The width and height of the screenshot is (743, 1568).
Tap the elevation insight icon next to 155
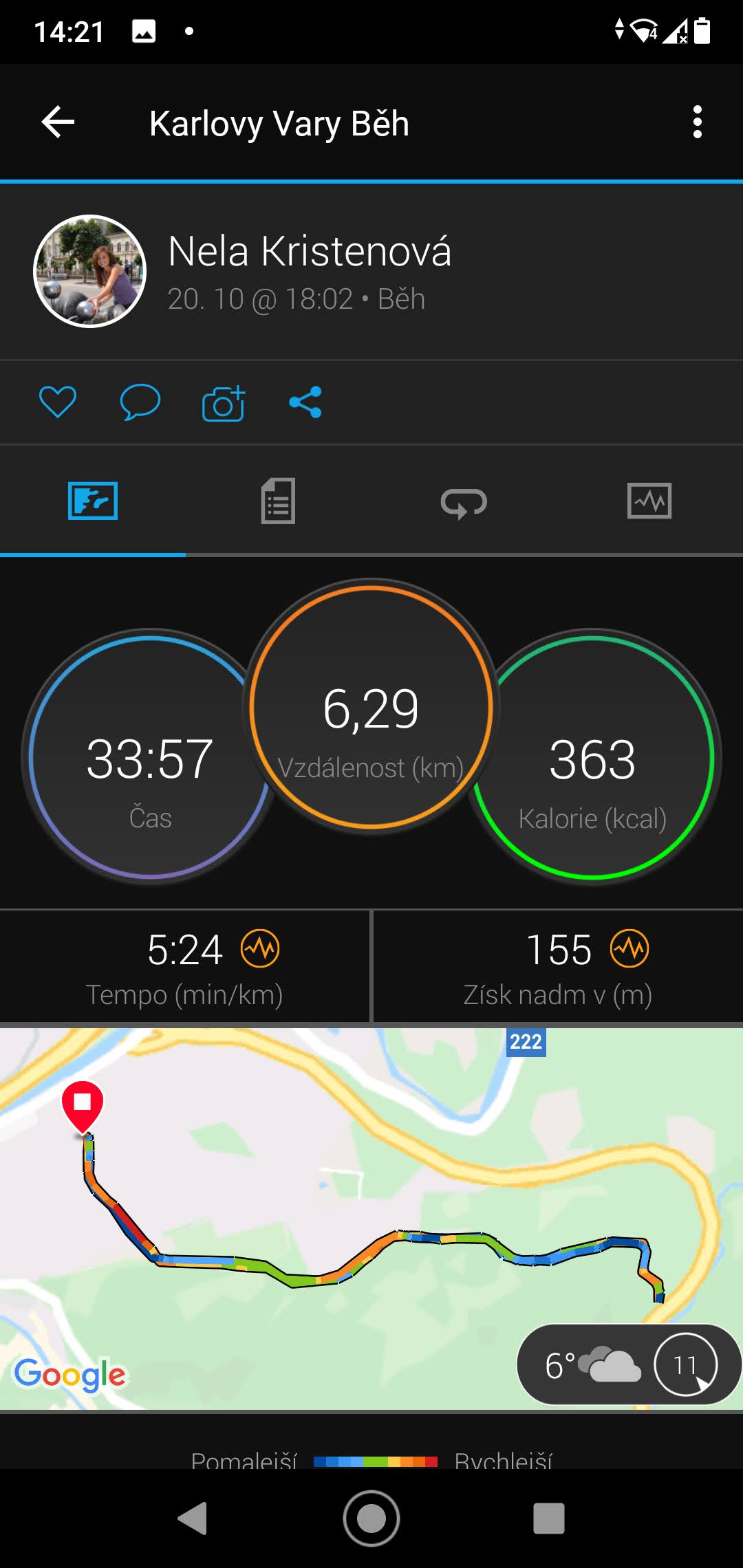tap(629, 949)
